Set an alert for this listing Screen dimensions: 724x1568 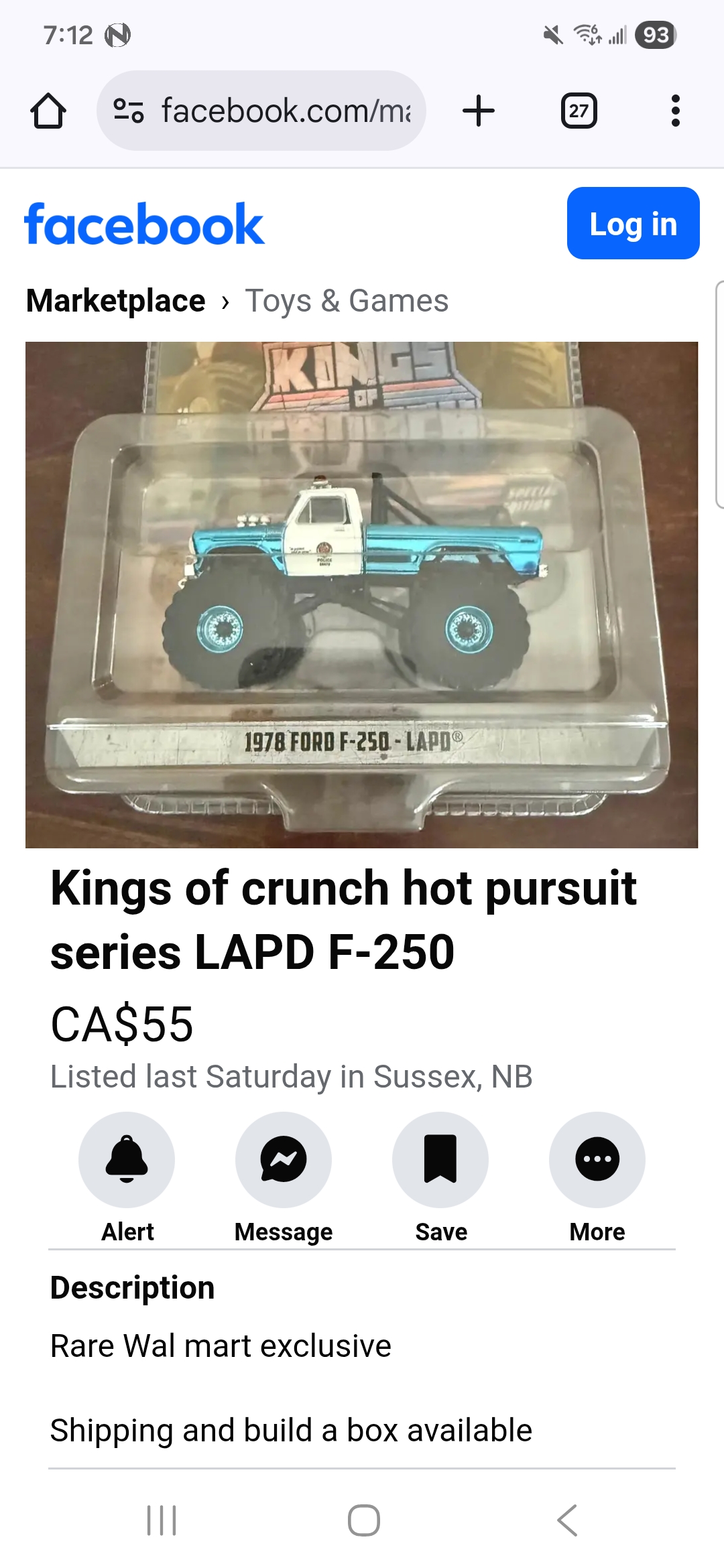point(127,1159)
